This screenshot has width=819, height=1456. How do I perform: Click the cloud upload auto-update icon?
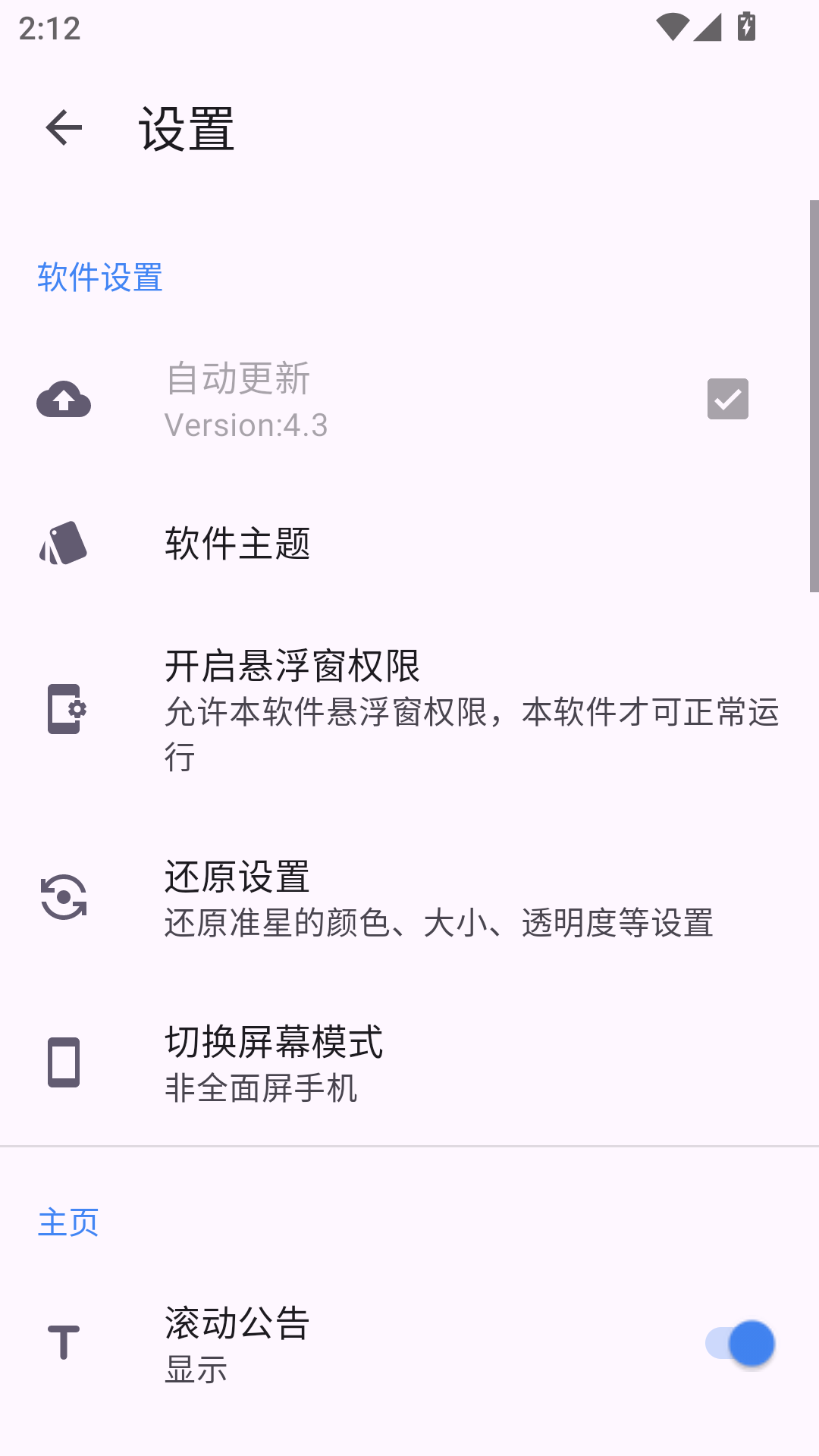(x=64, y=400)
